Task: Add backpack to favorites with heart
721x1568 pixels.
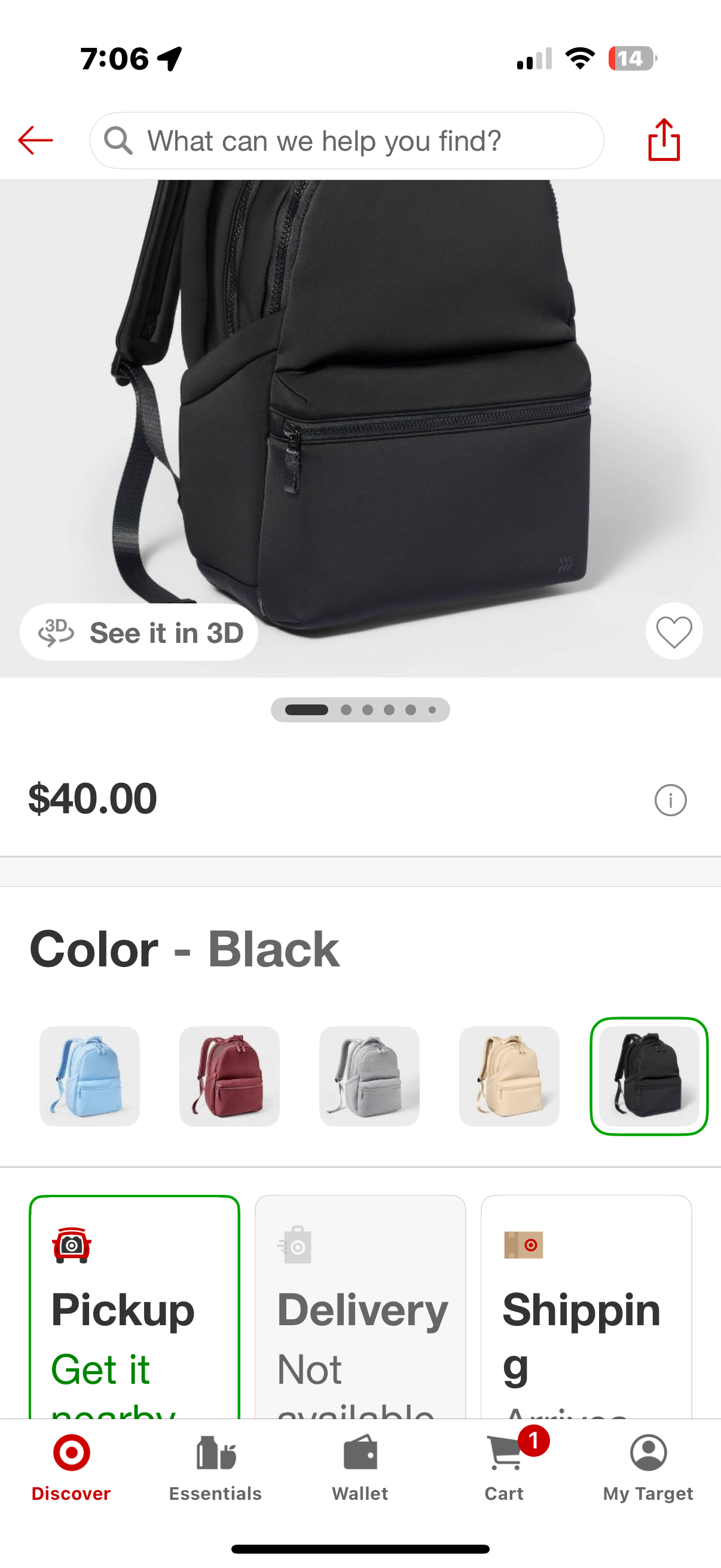Action: point(674,632)
